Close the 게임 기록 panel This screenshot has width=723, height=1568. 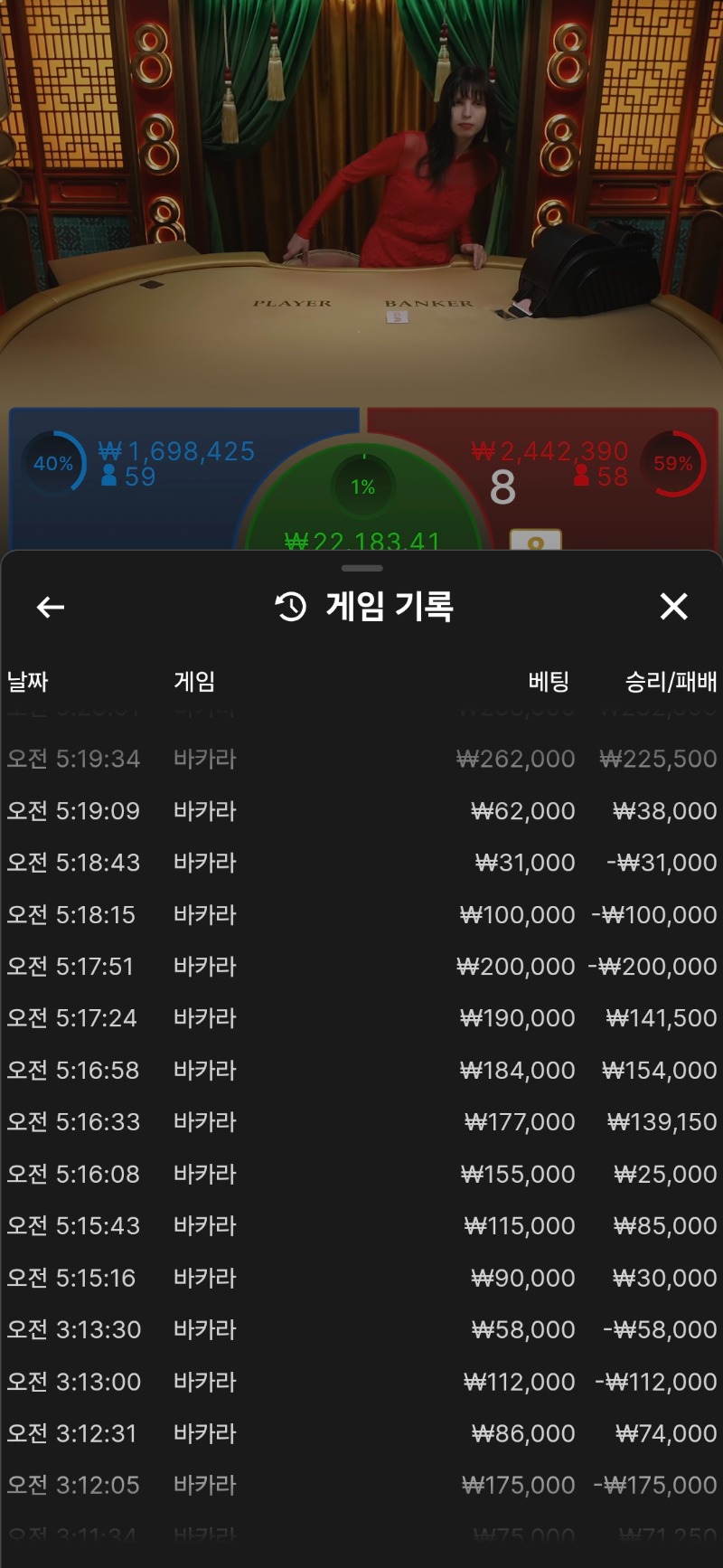click(x=673, y=607)
